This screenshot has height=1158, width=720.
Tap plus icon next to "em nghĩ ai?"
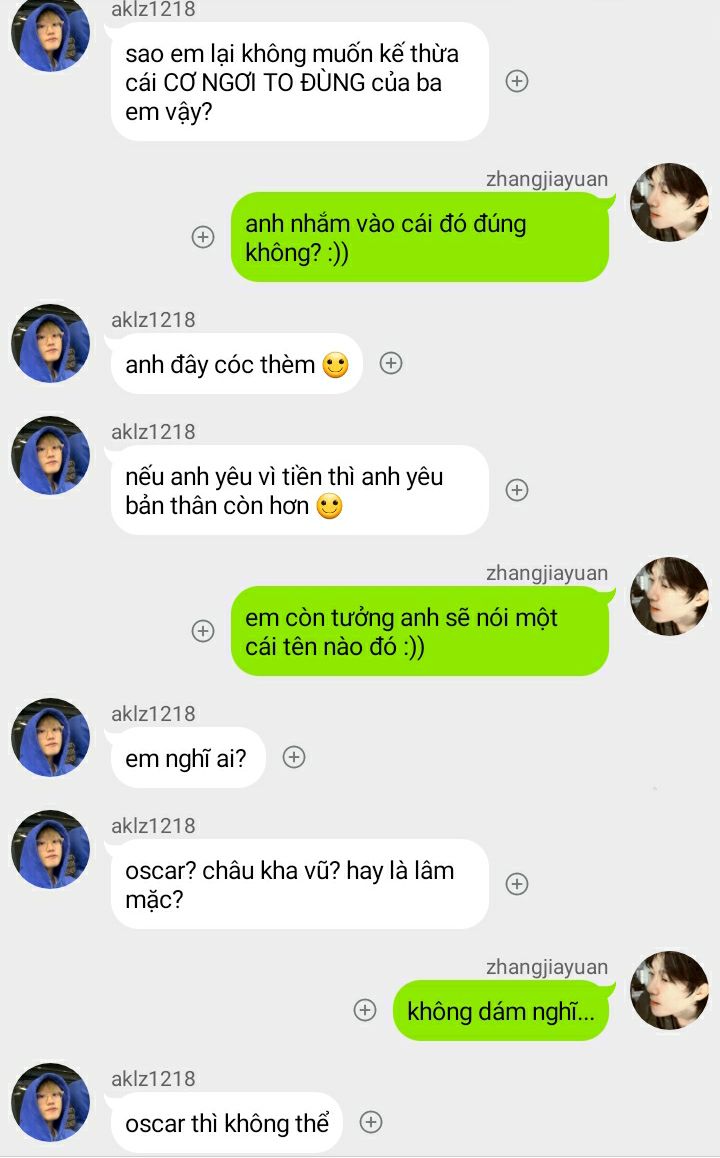coord(294,757)
